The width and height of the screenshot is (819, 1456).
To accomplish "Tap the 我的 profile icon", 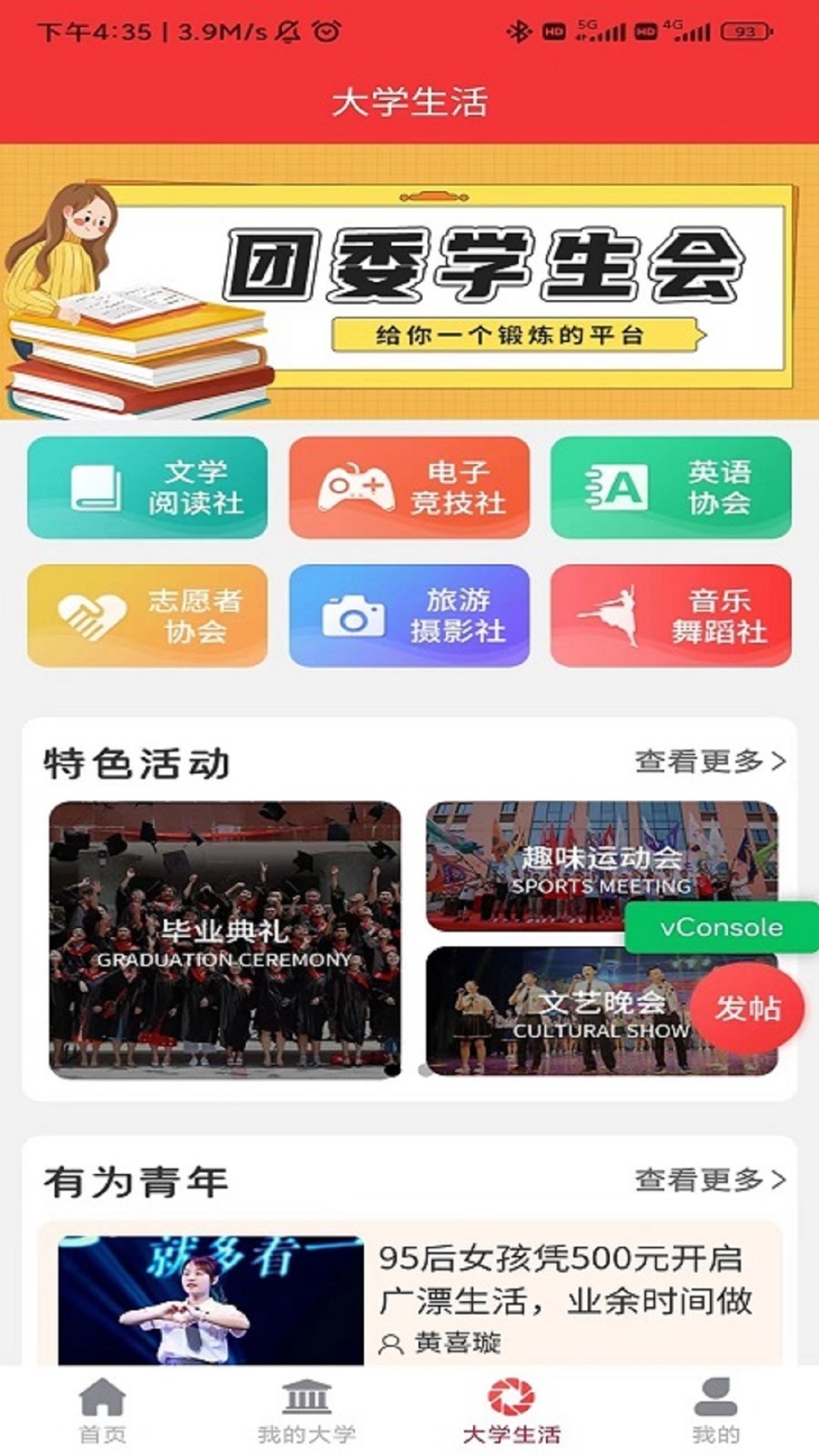I will tap(714, 1396).
